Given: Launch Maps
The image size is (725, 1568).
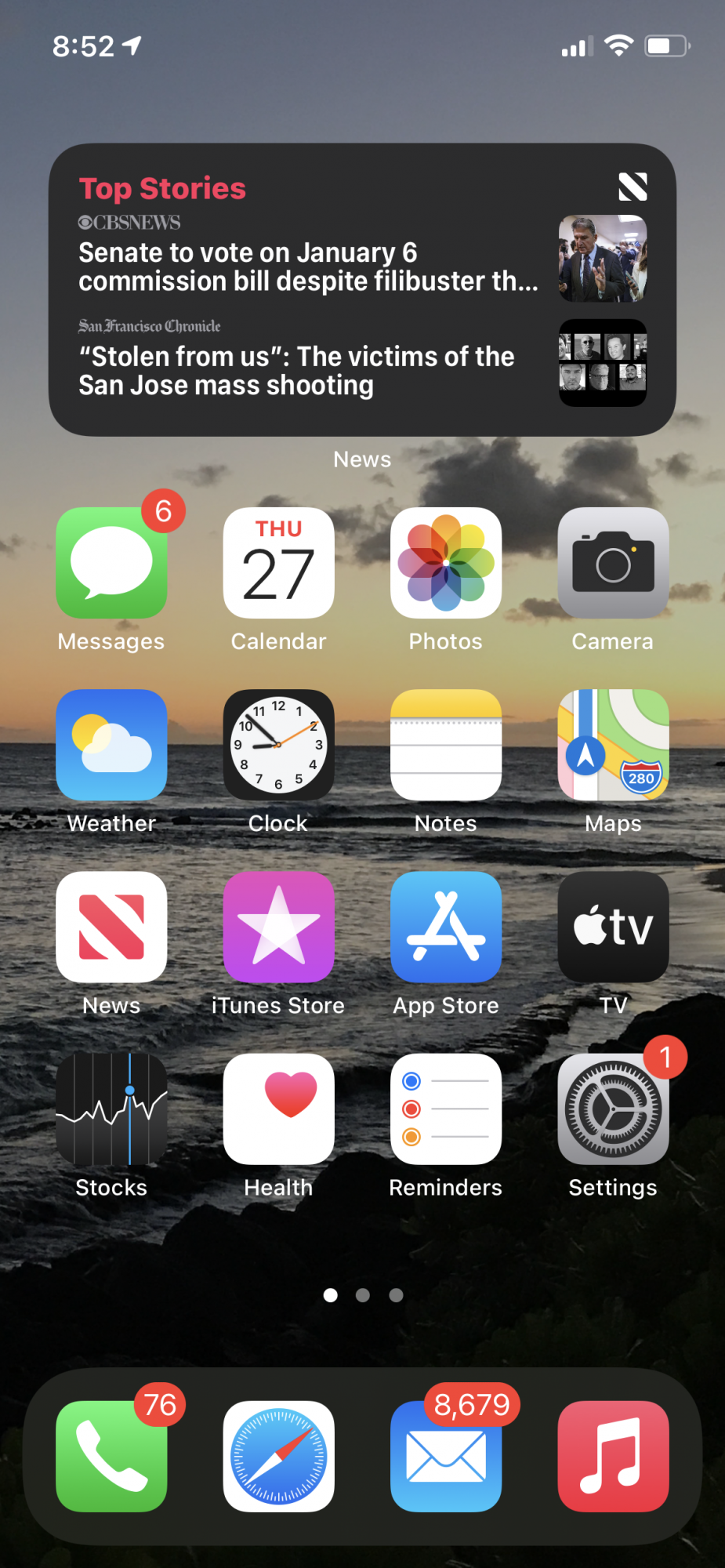Looking at the screenshot, I should tap(613, 745).
